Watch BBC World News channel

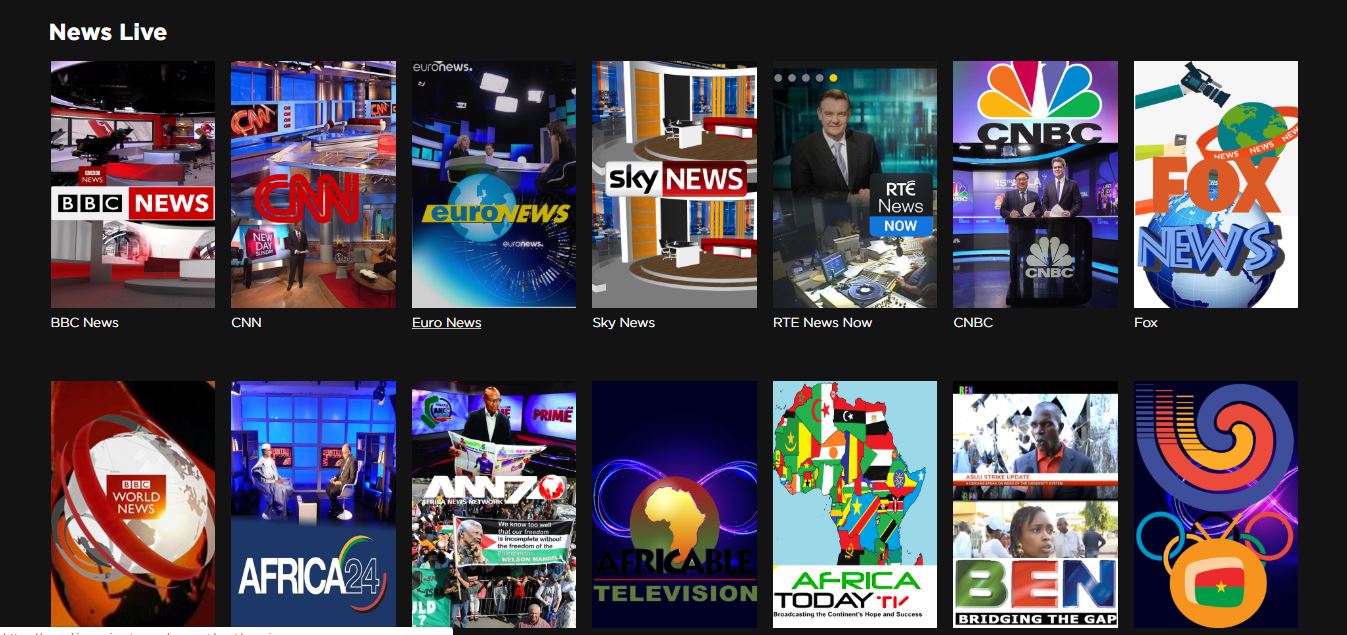pos(132,503)
